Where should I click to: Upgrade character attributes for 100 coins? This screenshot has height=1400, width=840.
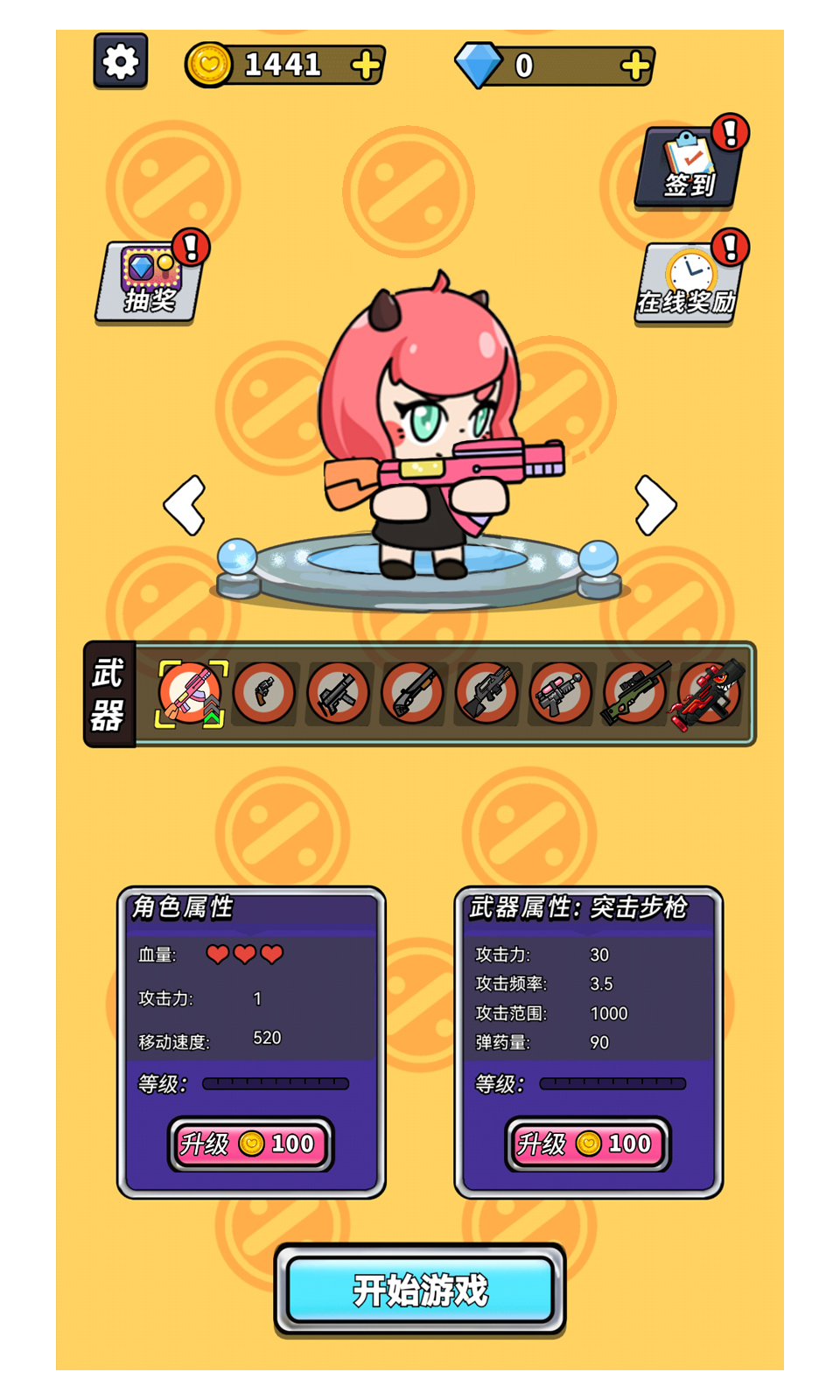[251, 1144]
